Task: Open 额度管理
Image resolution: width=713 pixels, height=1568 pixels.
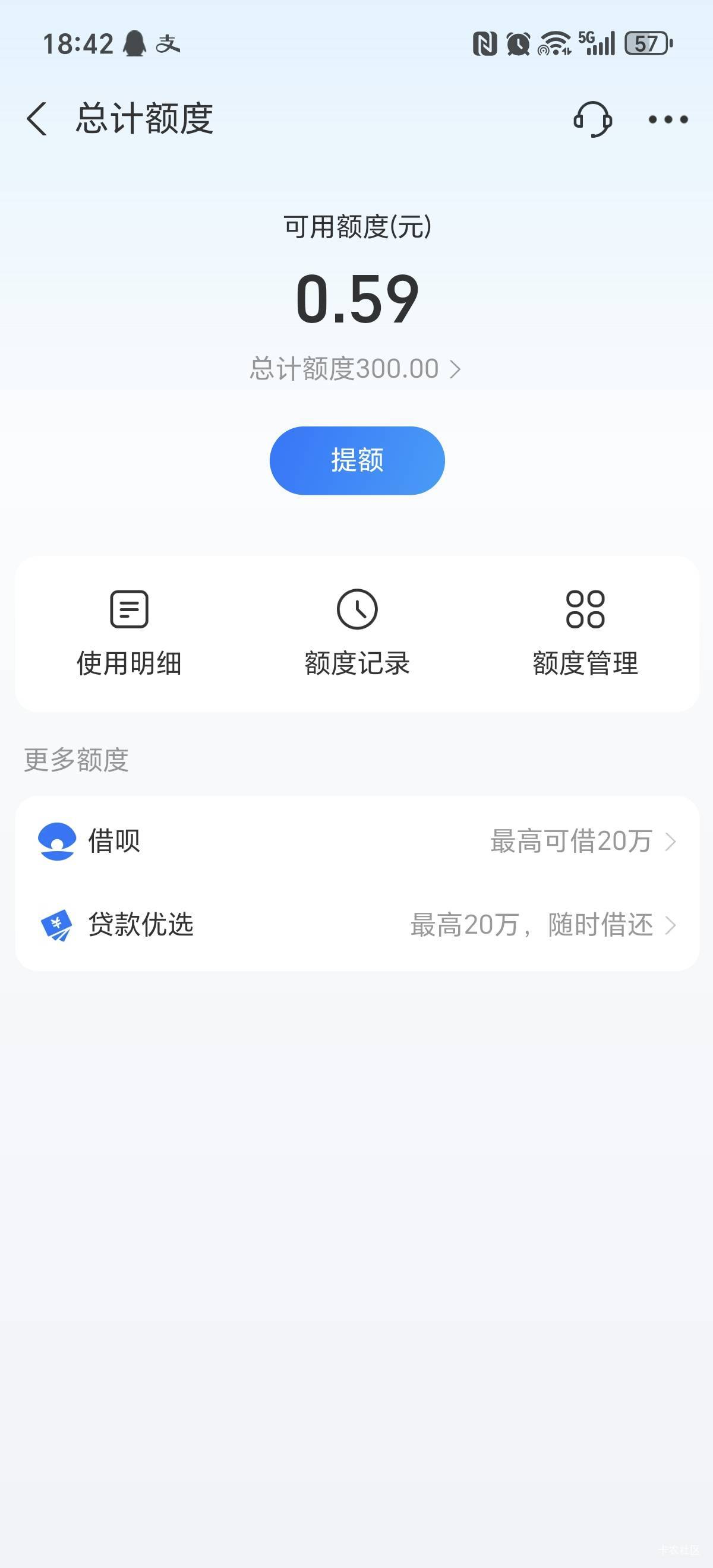Action: (585, 633)
